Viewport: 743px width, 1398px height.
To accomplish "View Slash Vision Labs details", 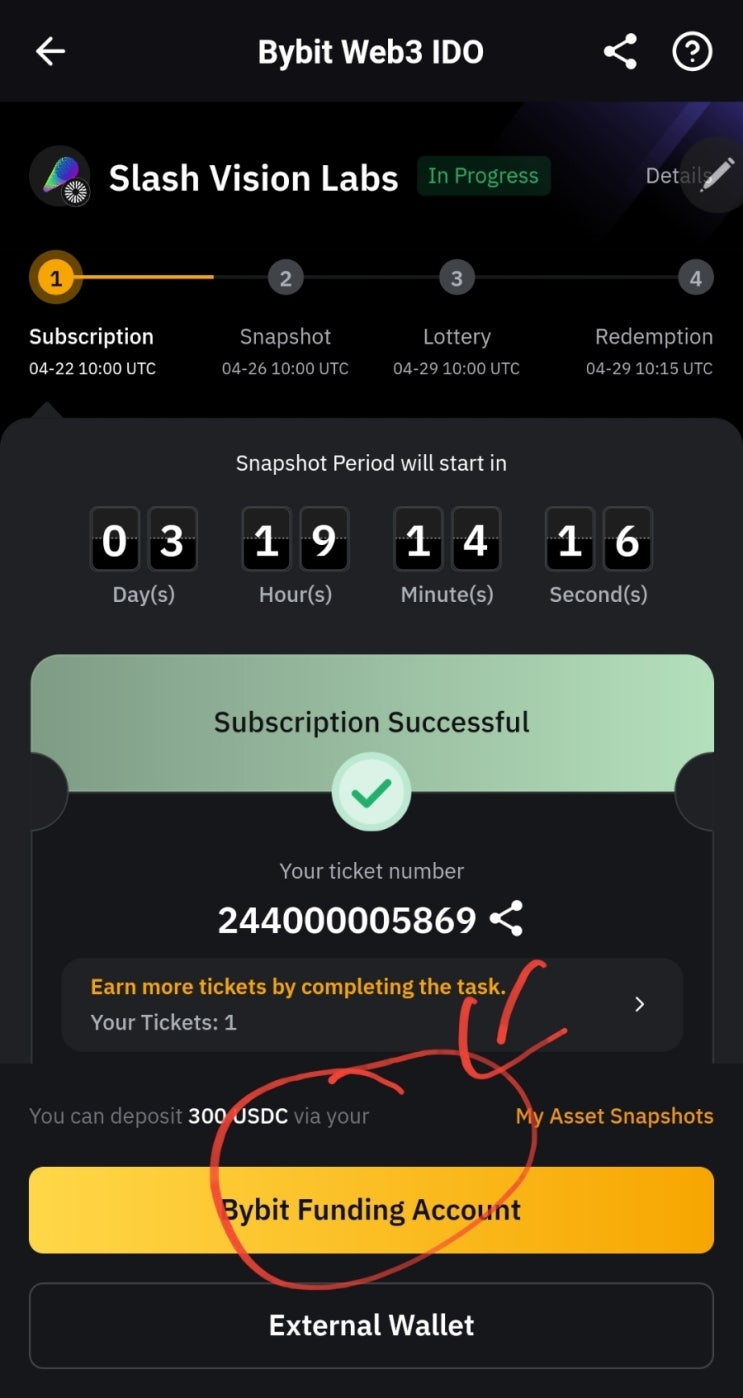I will pyautogui.click(x=668, y=177).
